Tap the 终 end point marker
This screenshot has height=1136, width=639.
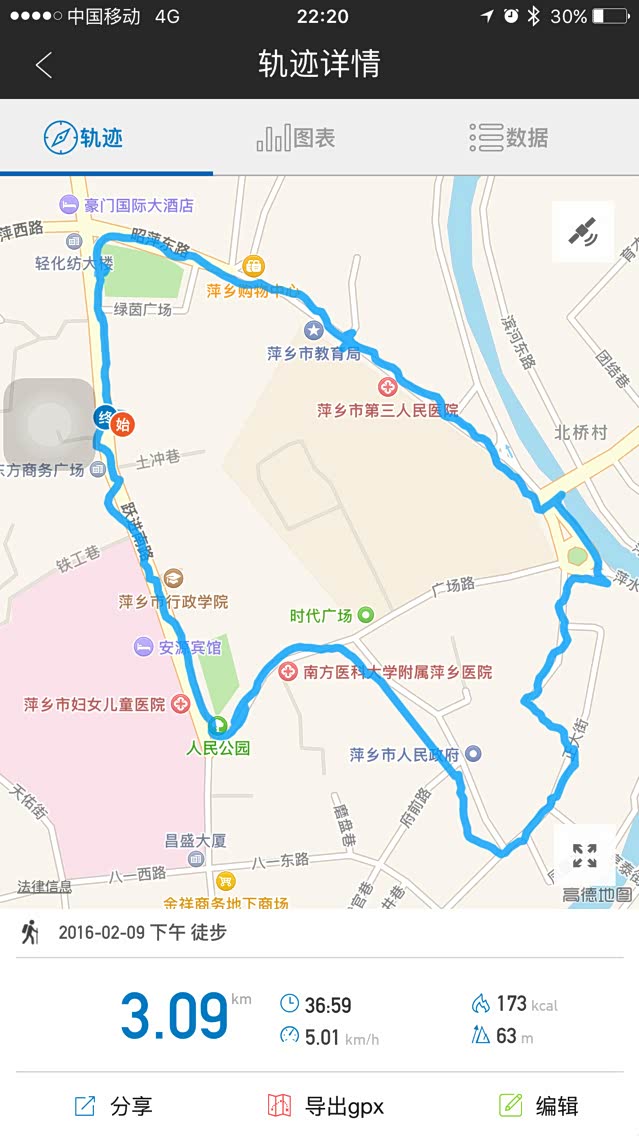104,417
